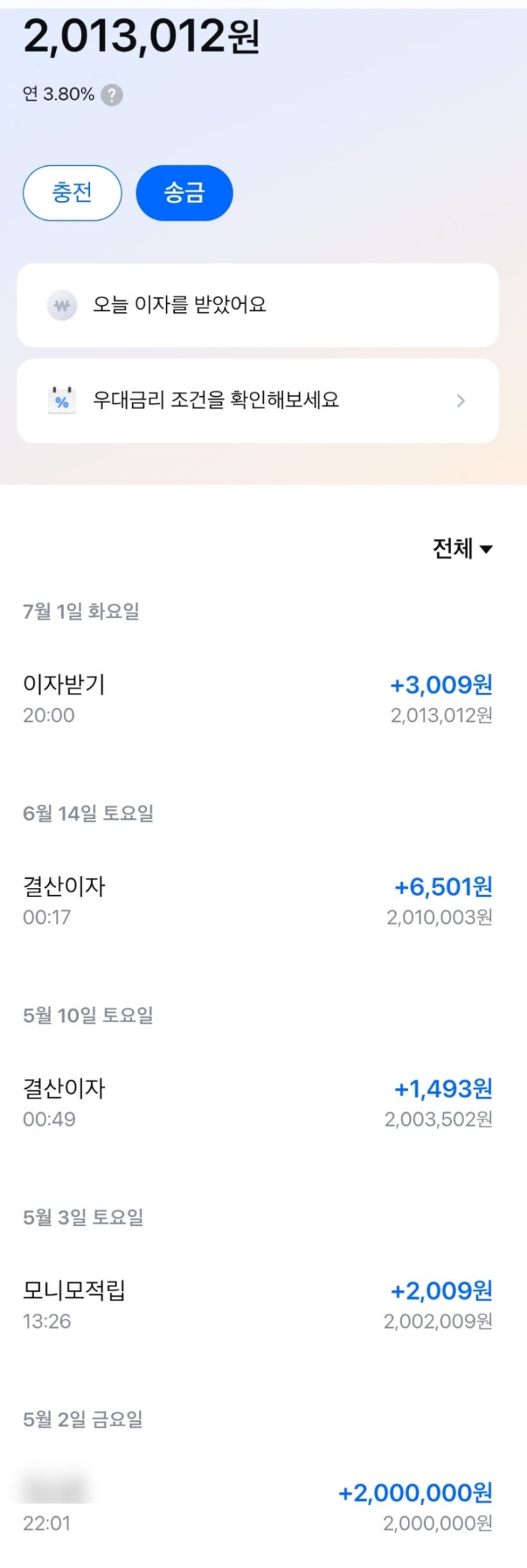This screenshot has height=1568, width=527.
Task: Open the 이자받기 transaction of +3,009원
Action: (257, 699)
